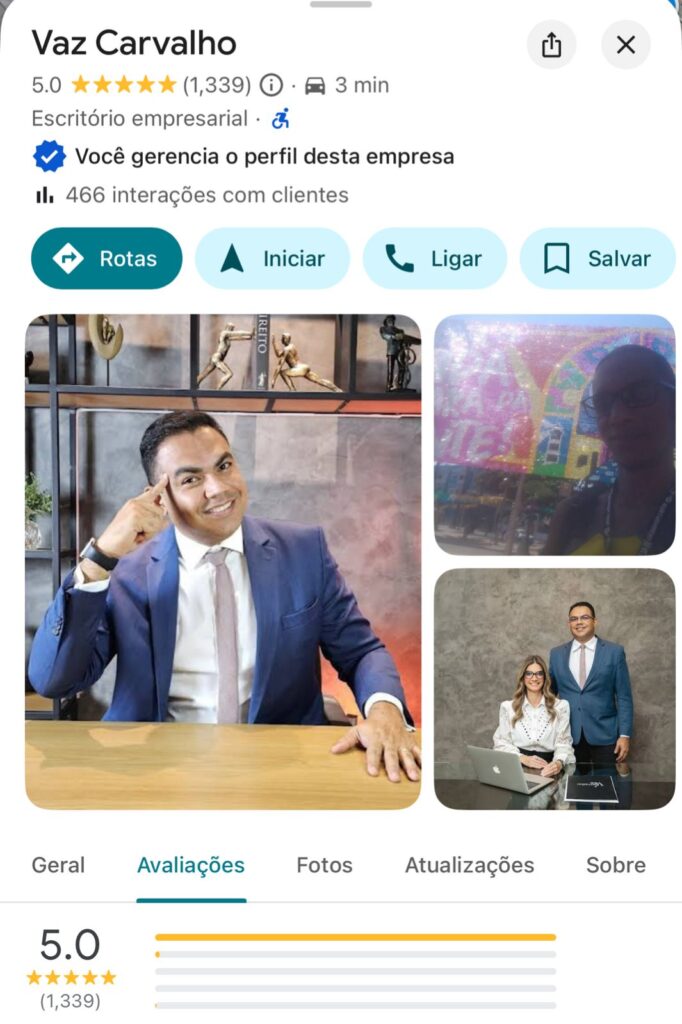
Task: Share the Vaz Carvalho business profile
Action: click(x=551, y=45)
